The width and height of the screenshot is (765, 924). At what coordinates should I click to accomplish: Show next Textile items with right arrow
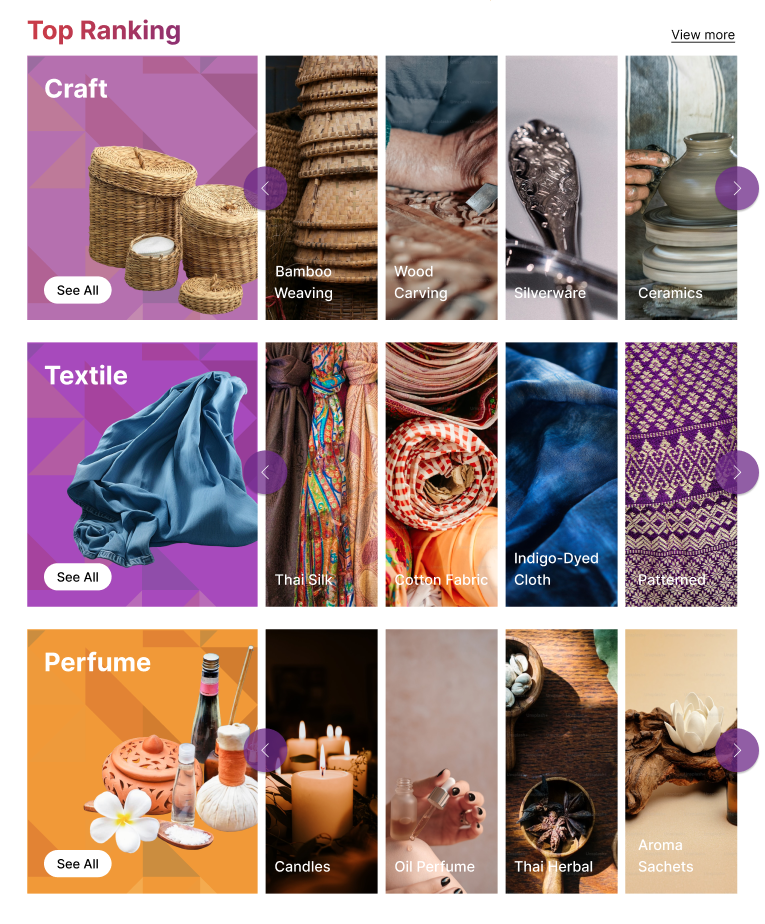(737, 472)
